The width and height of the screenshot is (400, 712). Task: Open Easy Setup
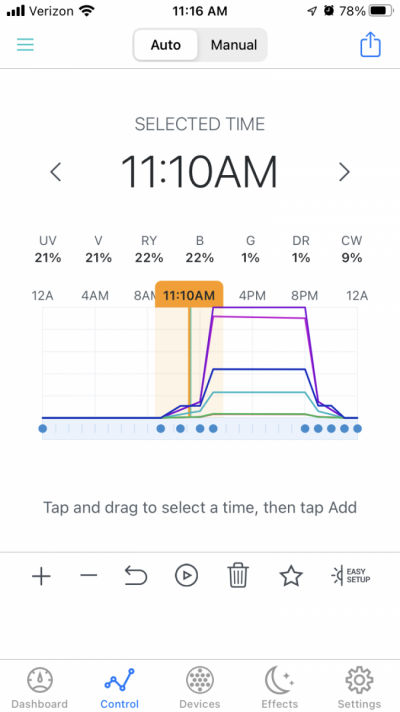[350, 575]
